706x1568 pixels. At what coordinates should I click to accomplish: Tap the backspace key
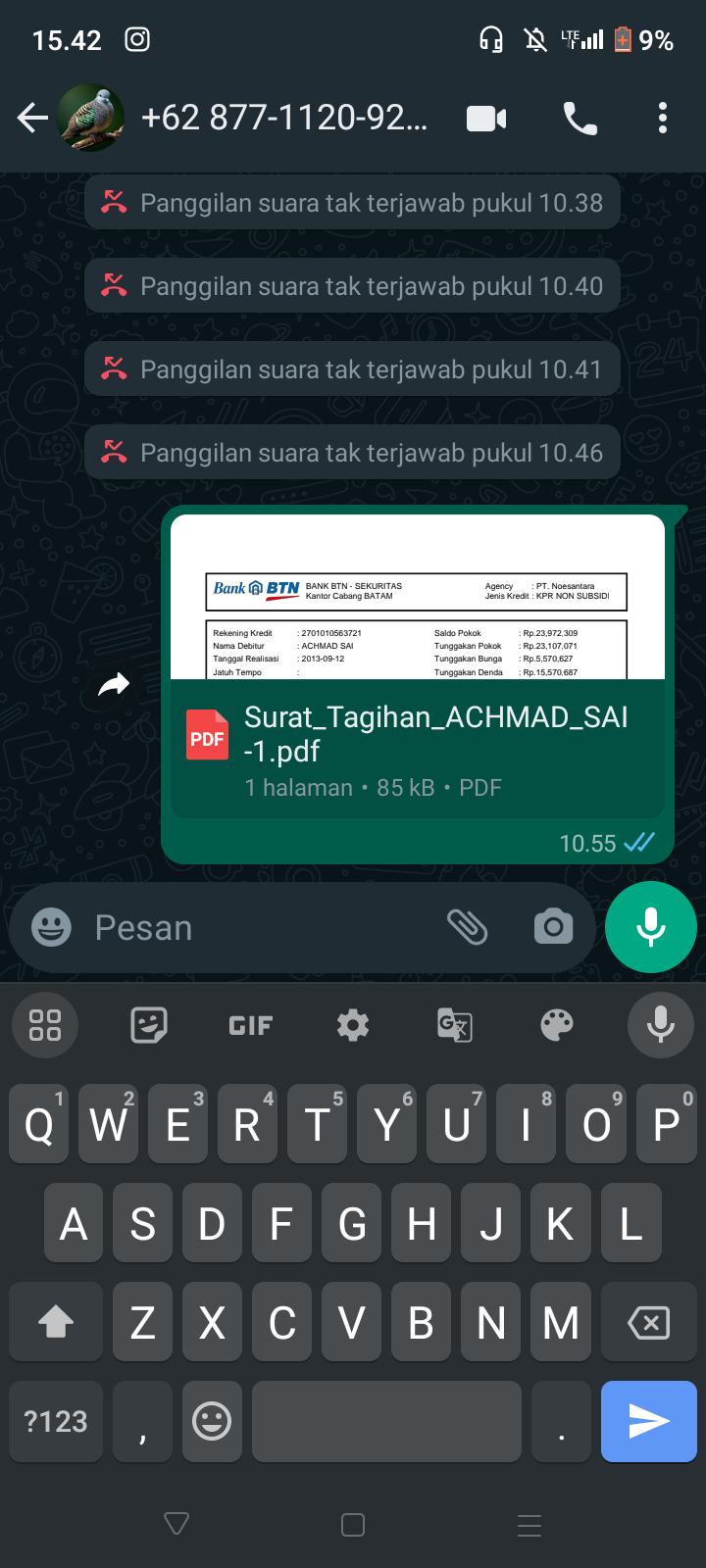point(648,1323)
